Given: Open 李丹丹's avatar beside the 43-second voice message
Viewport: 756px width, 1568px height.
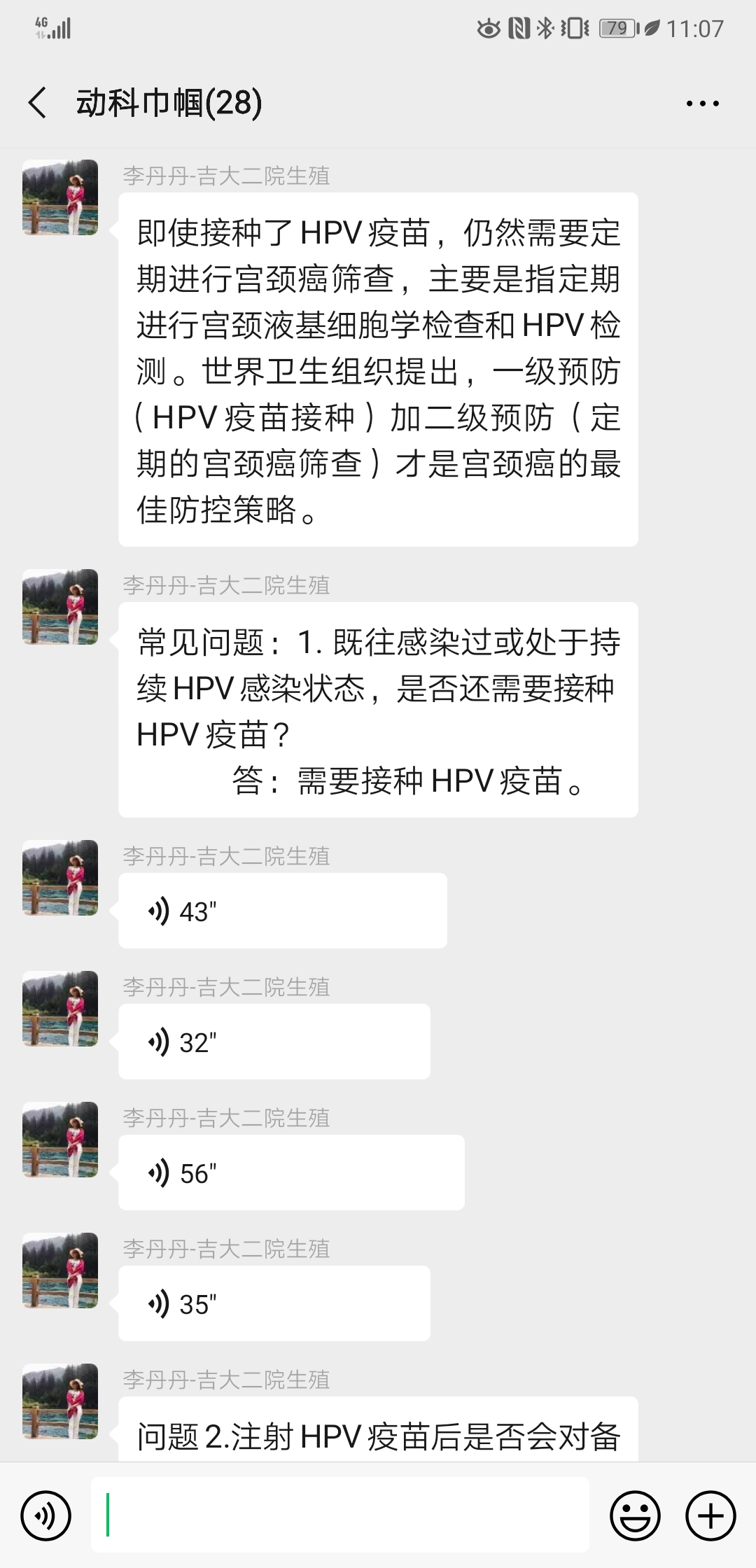Looking at the screenshot, I should click(60, 878).
